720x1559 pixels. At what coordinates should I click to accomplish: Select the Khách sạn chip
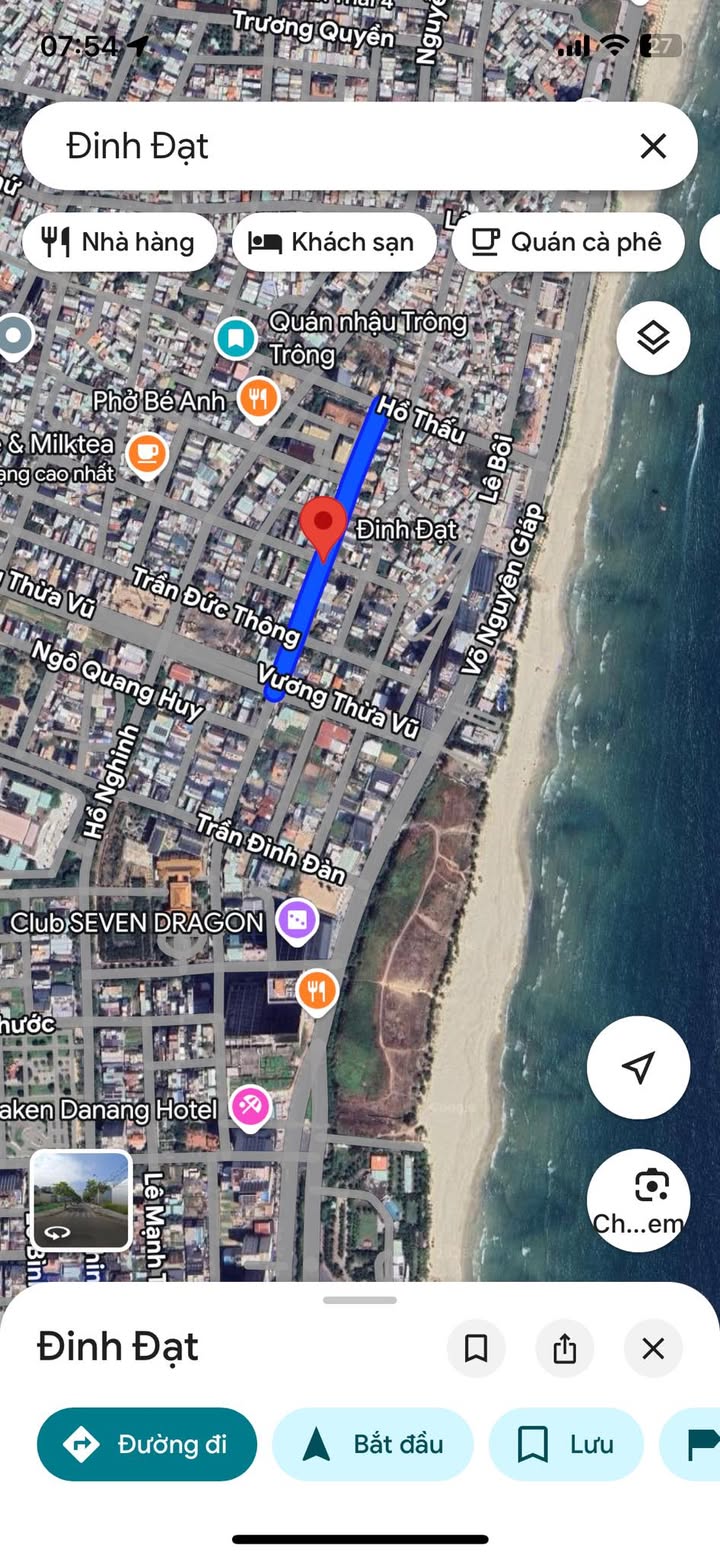click(334, 242)
